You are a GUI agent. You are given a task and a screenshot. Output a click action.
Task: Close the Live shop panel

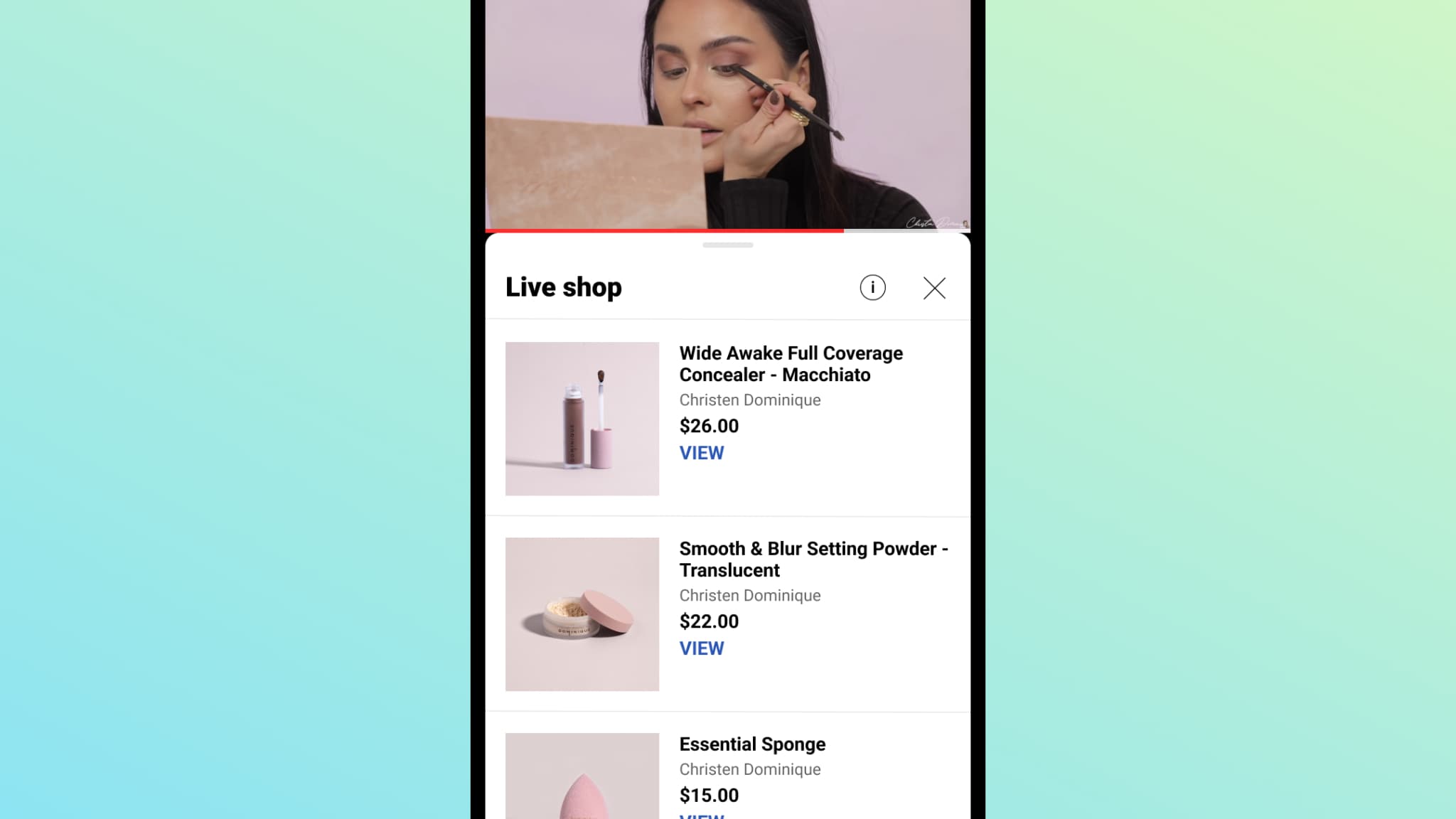[x=934, y=288]
